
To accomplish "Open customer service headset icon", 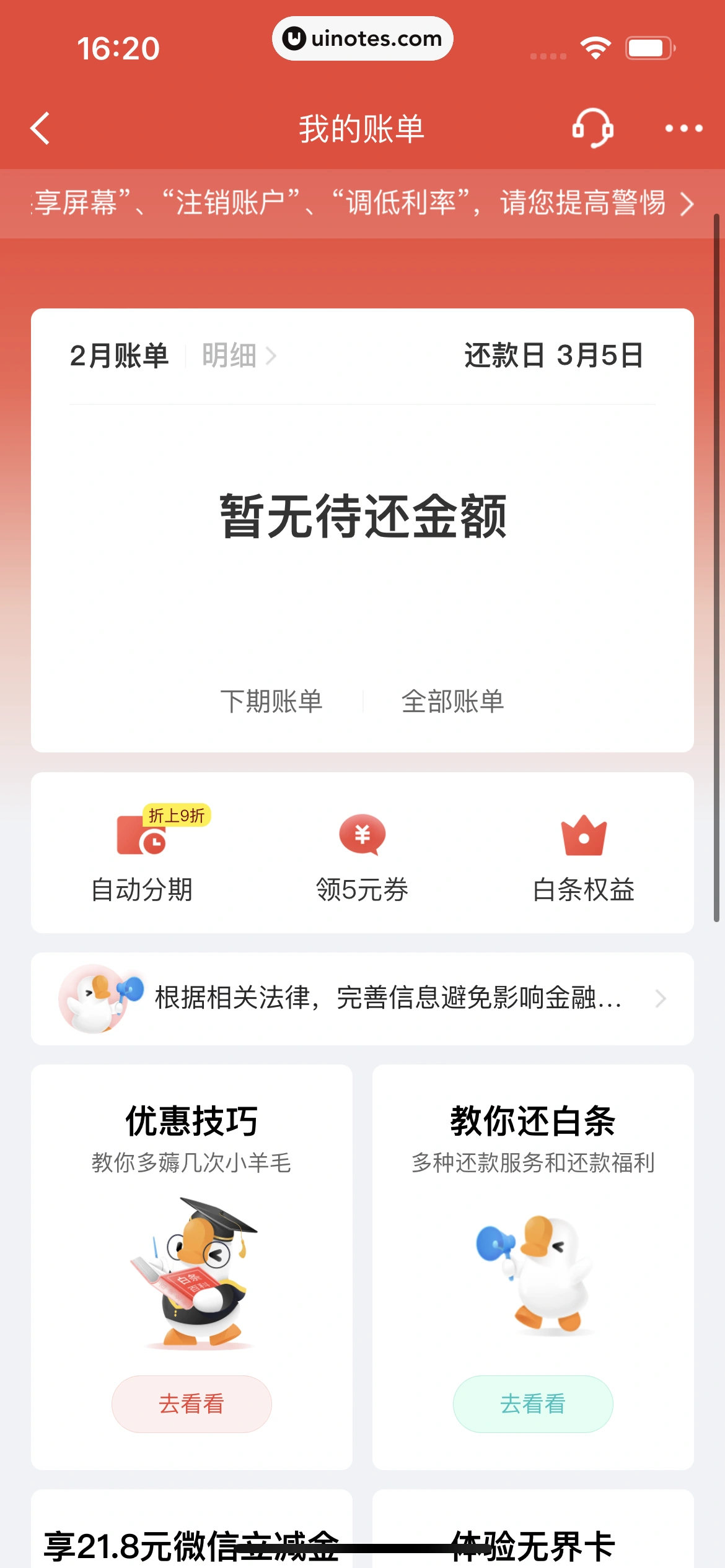I will [x=592, y=128].
